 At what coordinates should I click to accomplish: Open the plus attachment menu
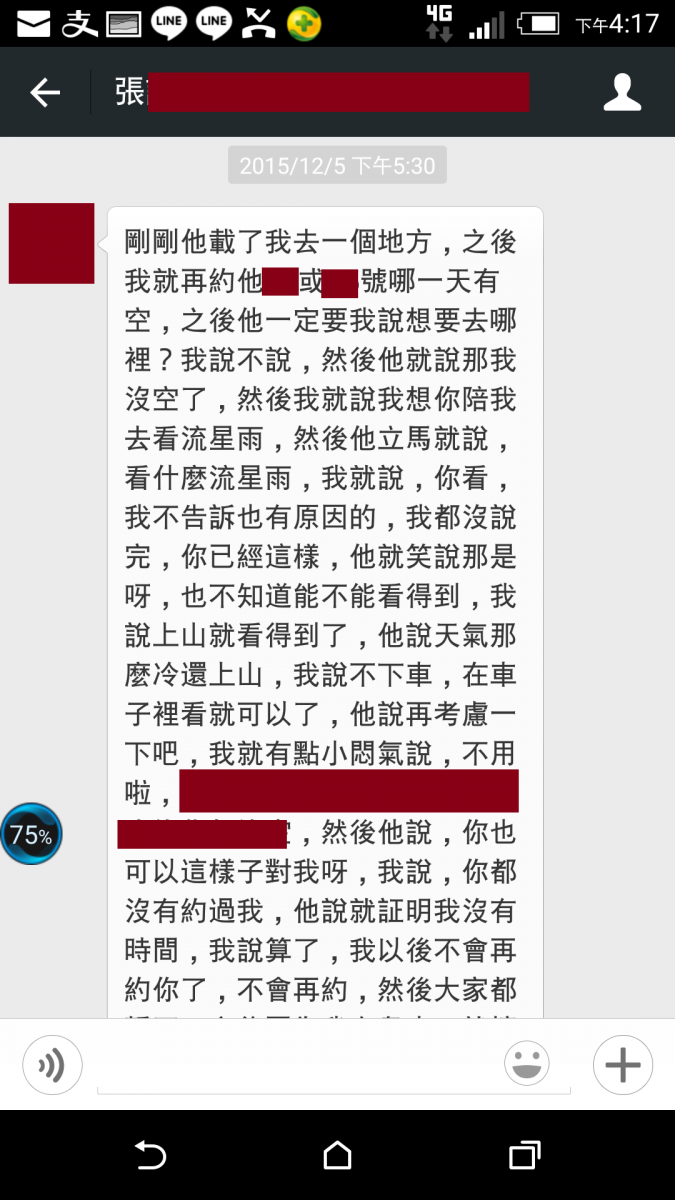pyautogui.click(x=622, y=1064)
